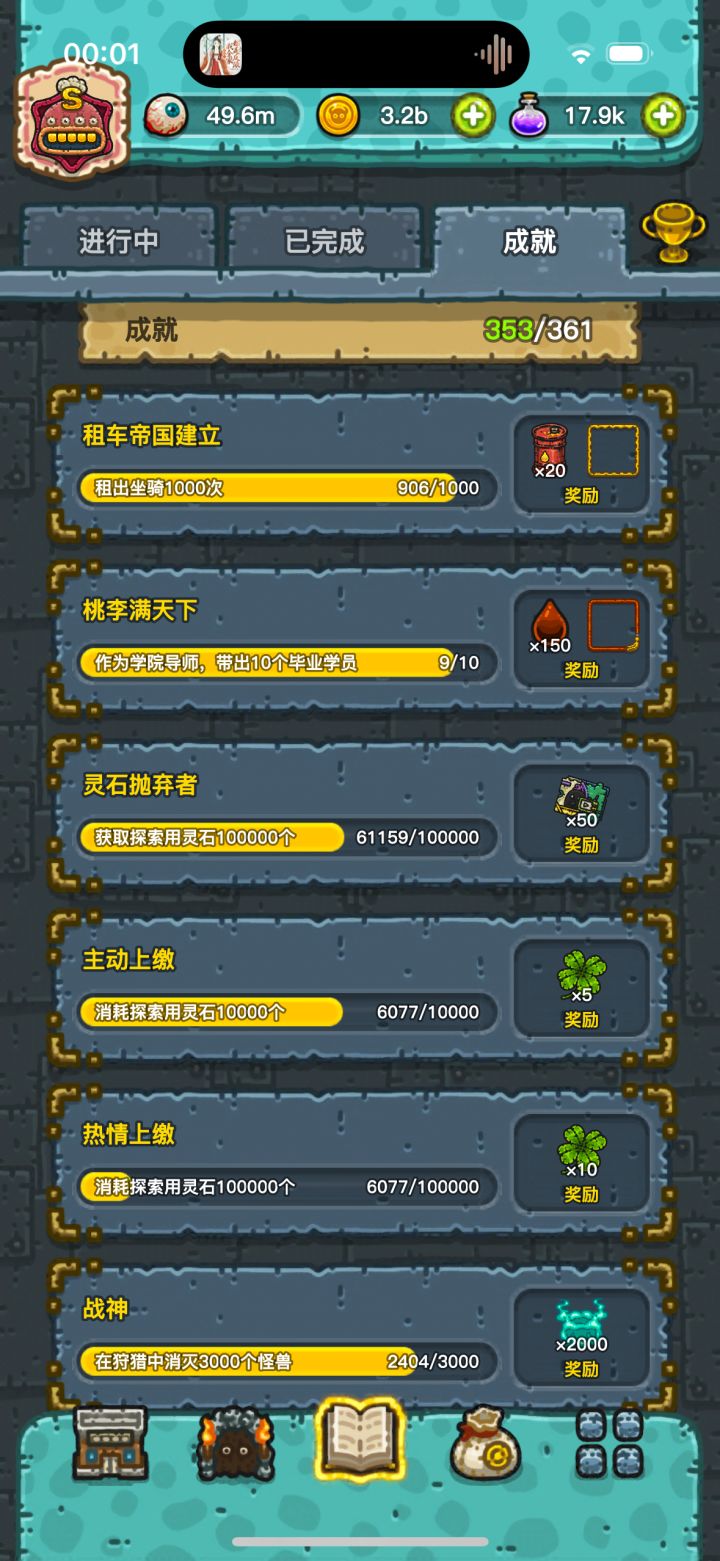
Task: Click the eyeball currency icon showing 49.6m
Action: coord(170,116)
